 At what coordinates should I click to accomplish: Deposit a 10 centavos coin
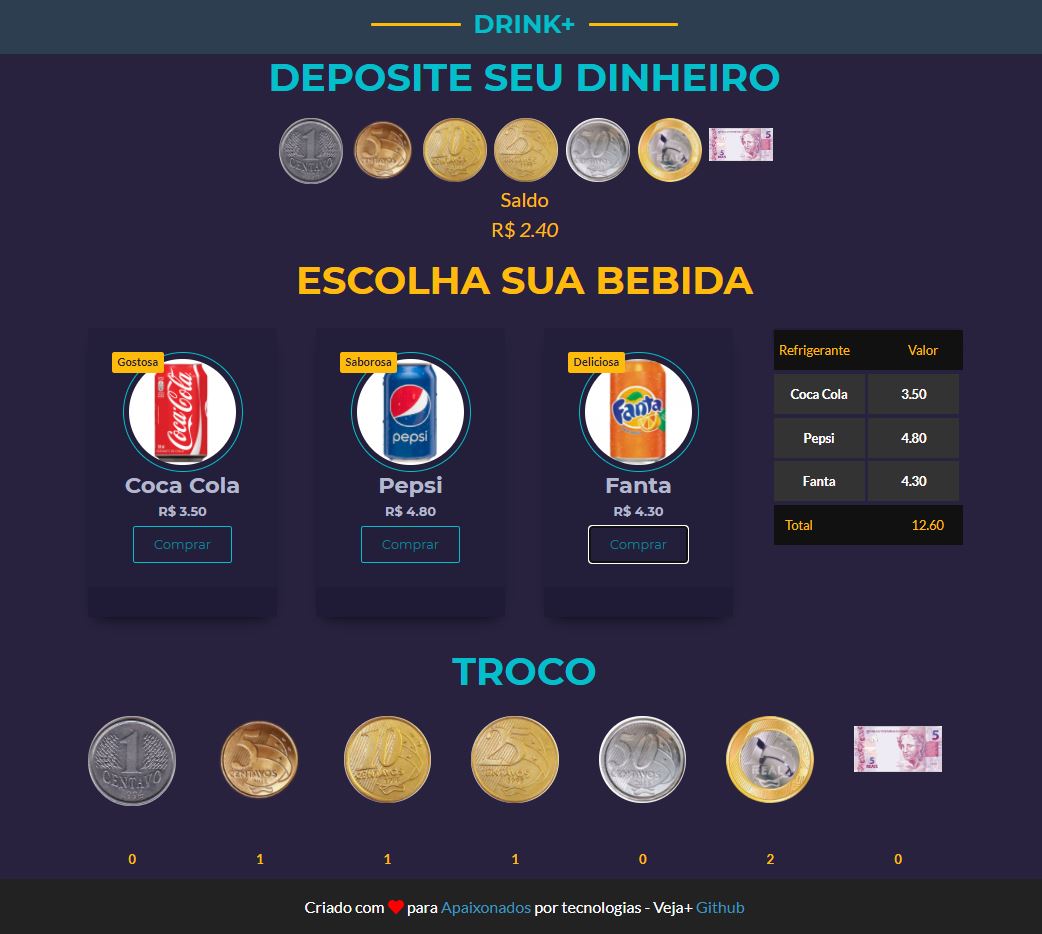tap(454, 150)
